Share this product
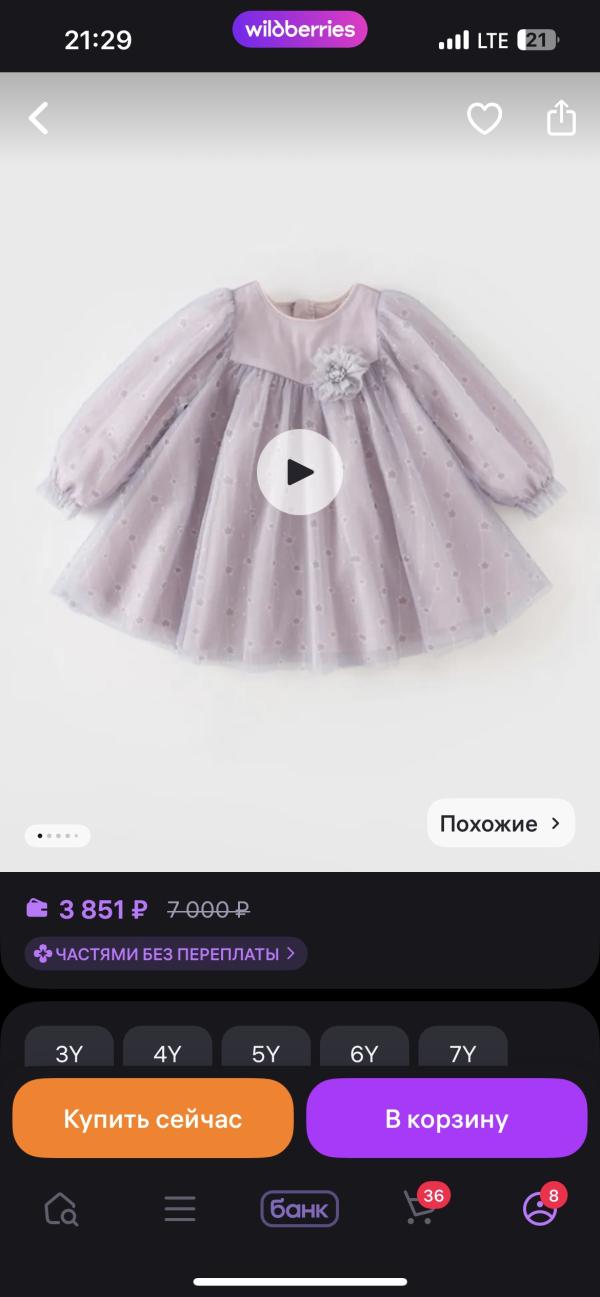Screen dimensions: 600x1297 pos(561,118)
